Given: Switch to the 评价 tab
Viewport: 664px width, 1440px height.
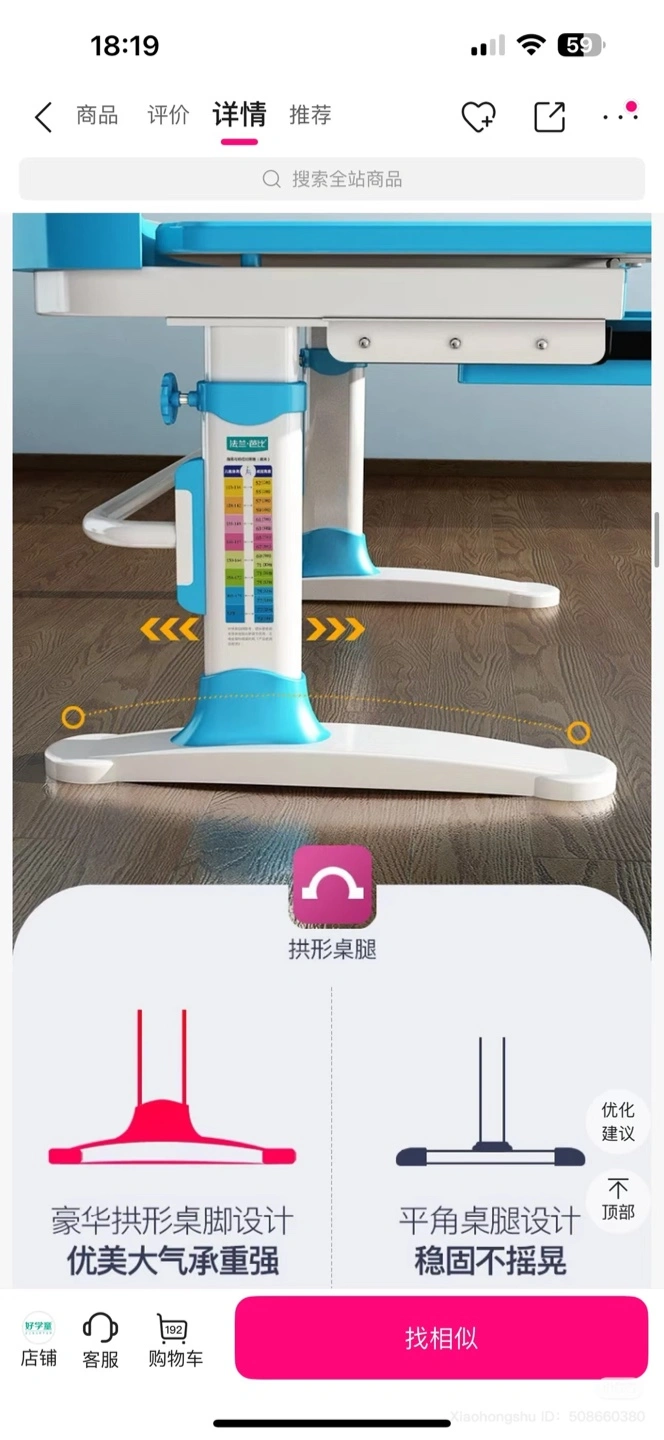Looking at the screenshot, I should pyautogui.click(x=168, y=115).
